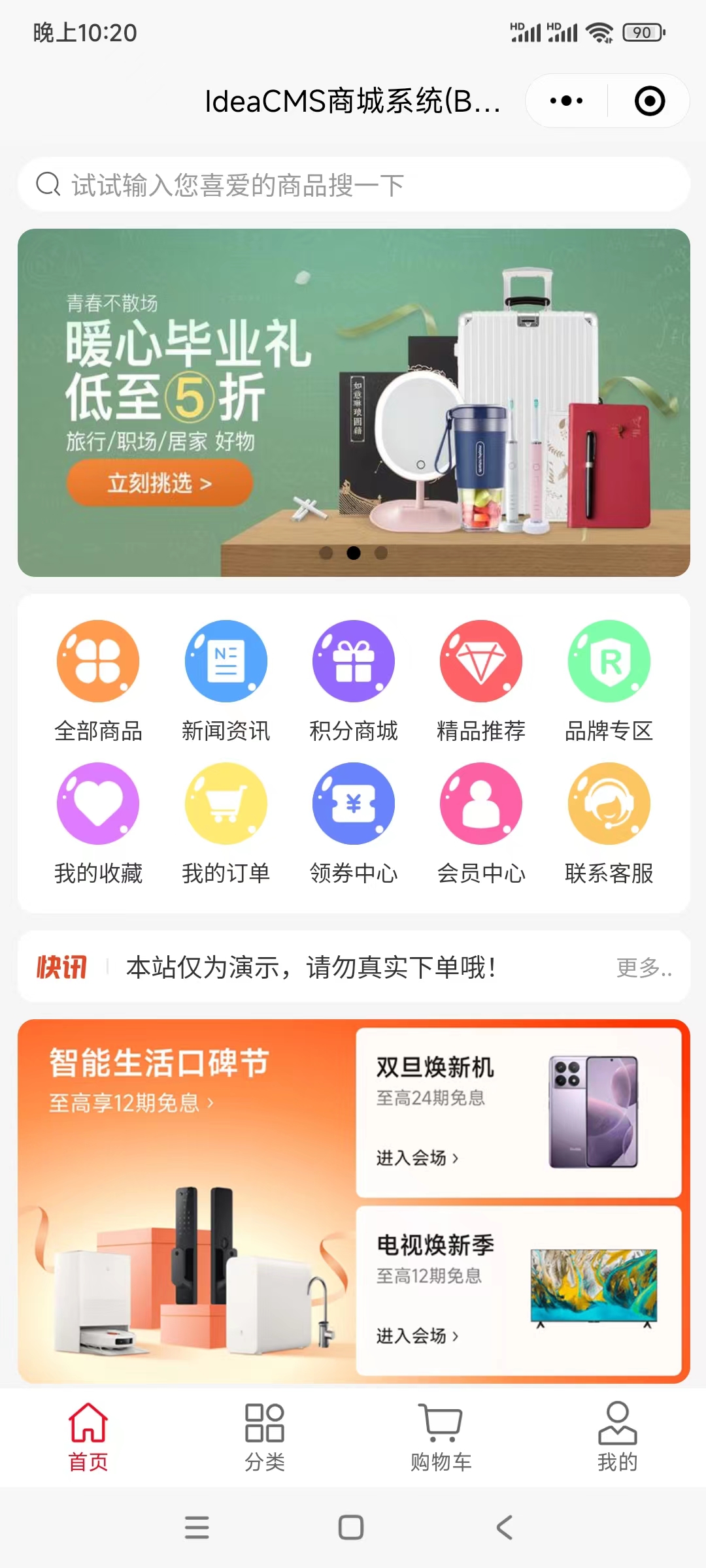Contact 联系客服 support

pyautogui.click(x=609, y=822)
